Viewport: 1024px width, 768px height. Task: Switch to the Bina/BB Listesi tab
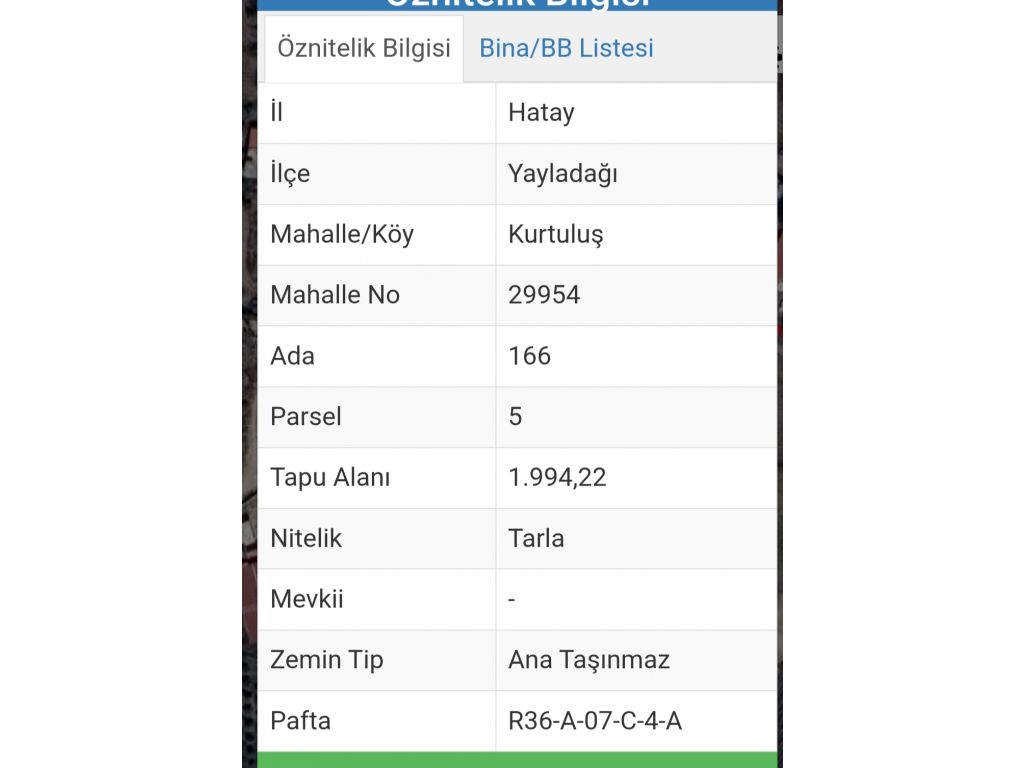(x=566, y=48)
